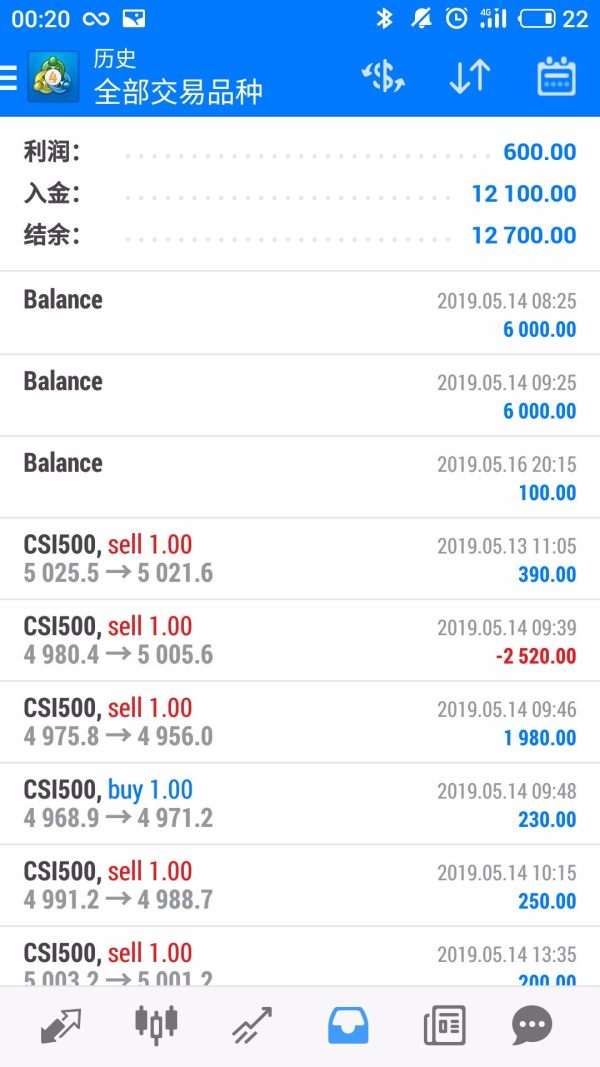
Task: Open the Chat messages tab
Action: click(532, 1025)
